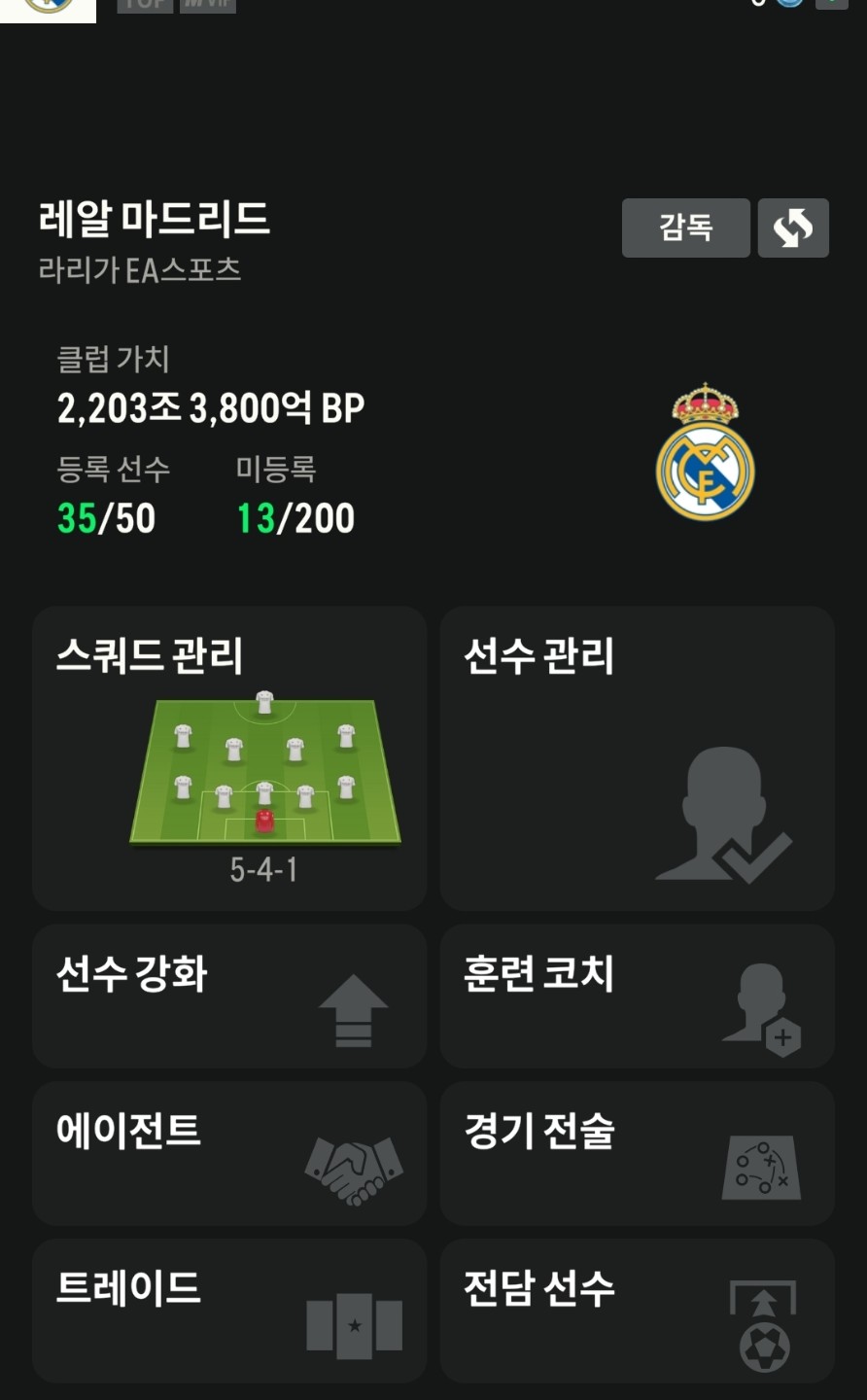867x1400 pixels.
Task: Open 훈련 코치 menu
Action: 637,996
